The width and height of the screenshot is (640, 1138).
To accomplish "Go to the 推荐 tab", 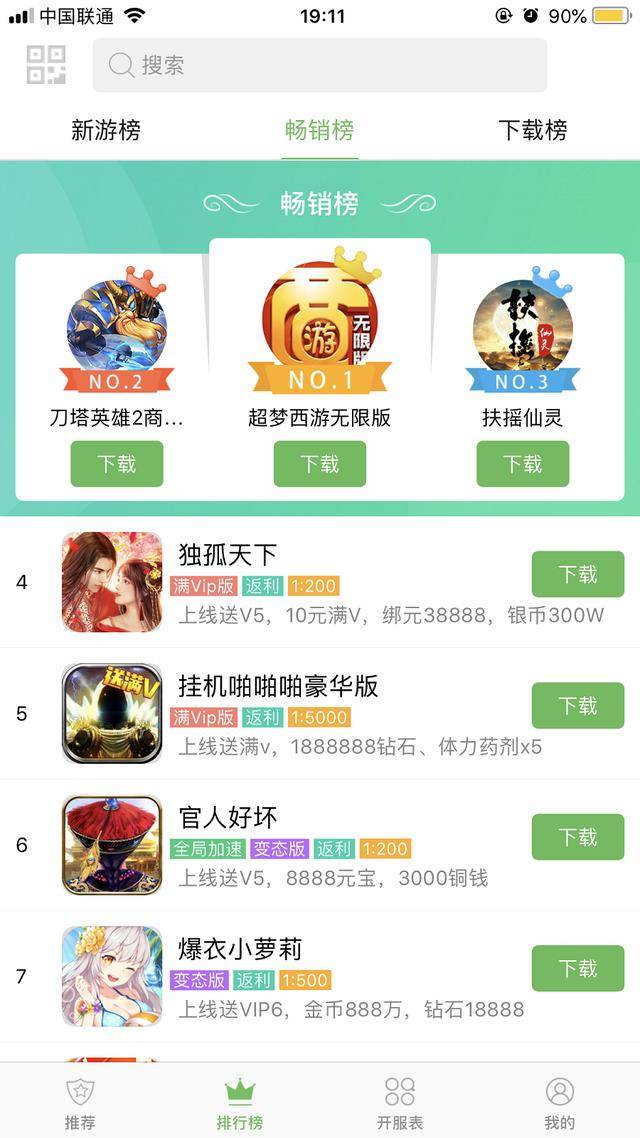I will (x=80, y=1101).
